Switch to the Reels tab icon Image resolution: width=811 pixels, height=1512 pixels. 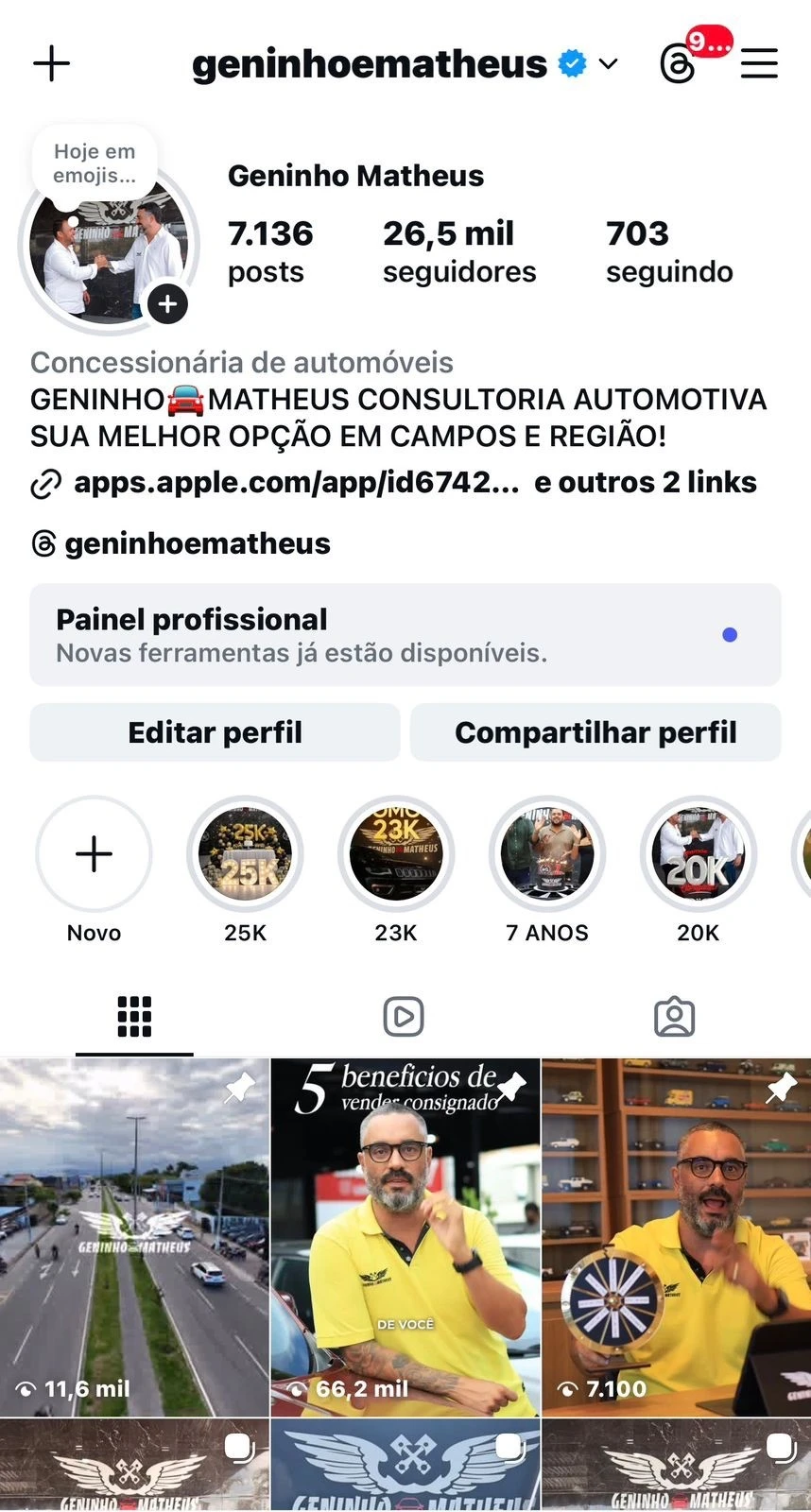(x=405, y=1016)
